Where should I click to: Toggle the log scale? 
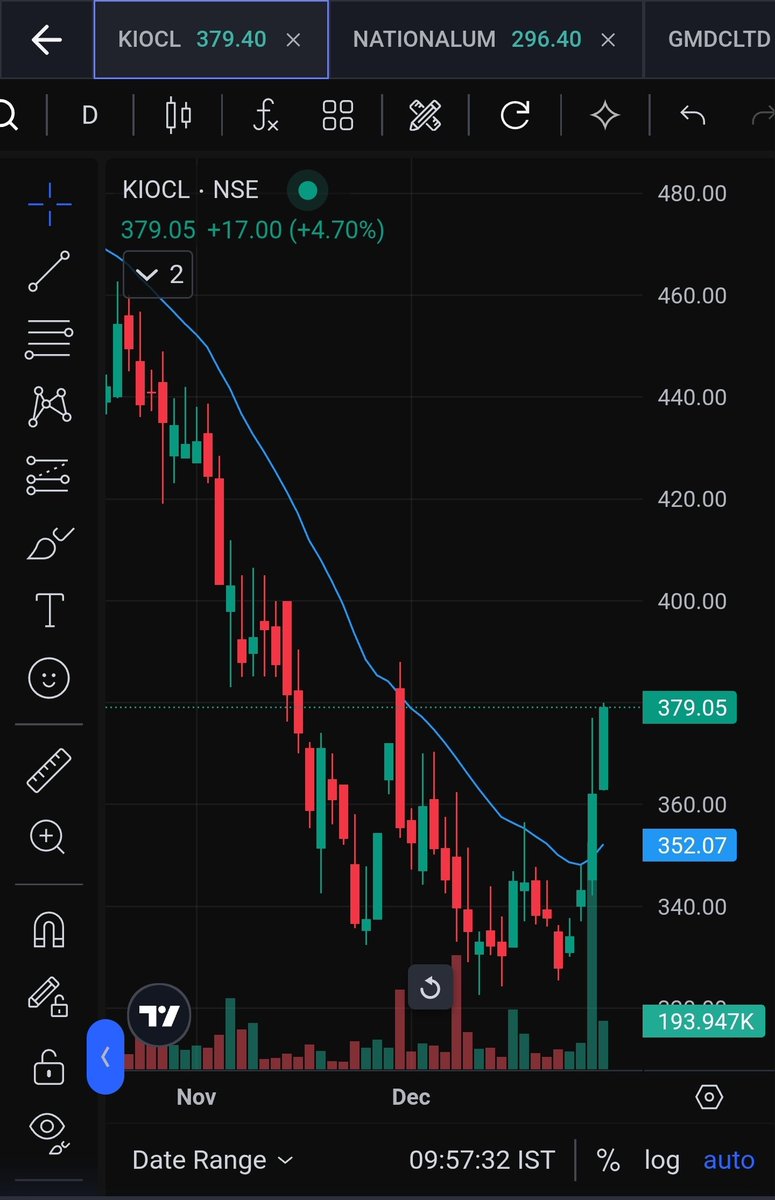pos(661,1160)
